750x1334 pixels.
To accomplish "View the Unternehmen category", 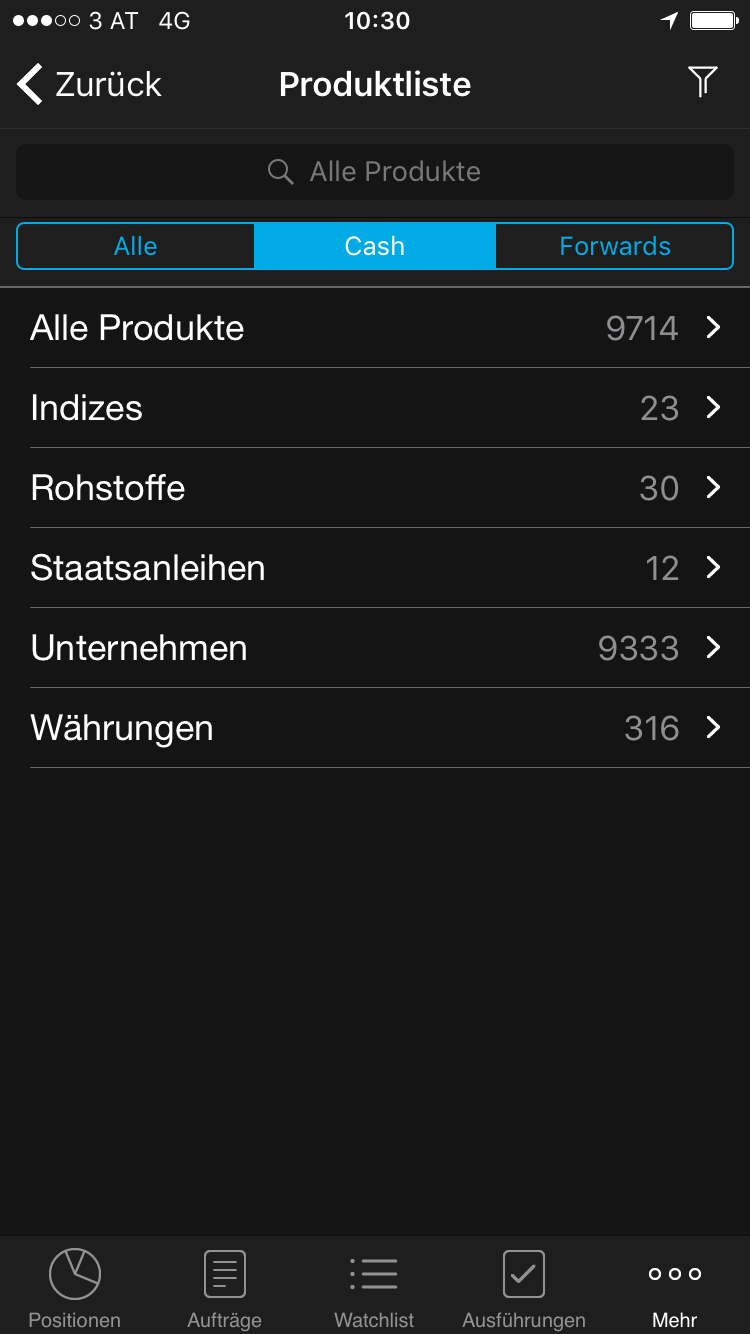I will (x=375, y=648).
